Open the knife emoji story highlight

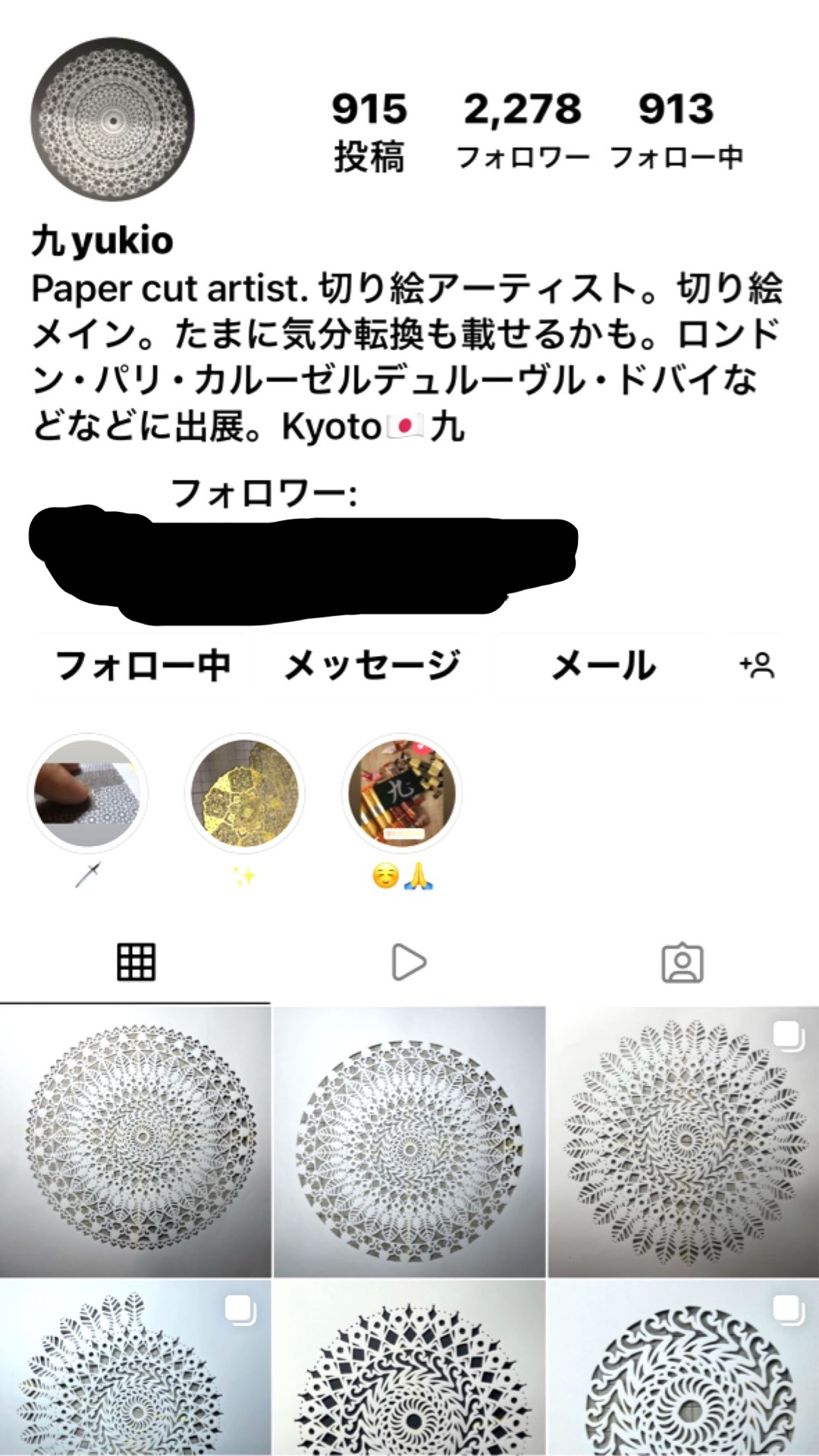coord(88,794)
